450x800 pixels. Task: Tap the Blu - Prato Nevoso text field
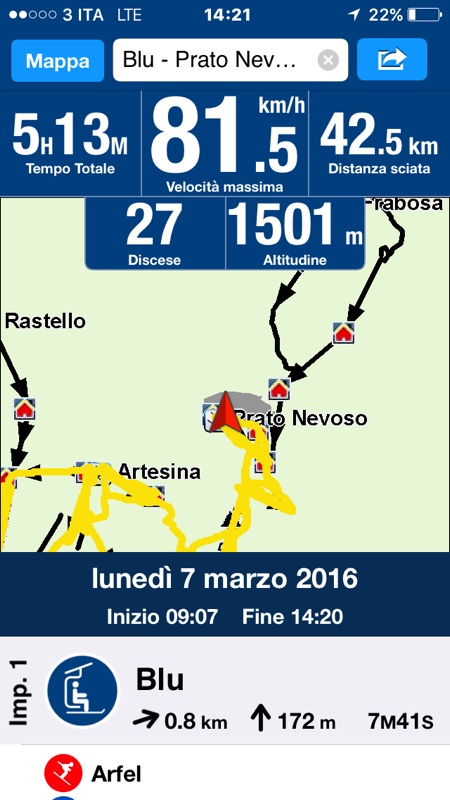[x=230, y=60]
